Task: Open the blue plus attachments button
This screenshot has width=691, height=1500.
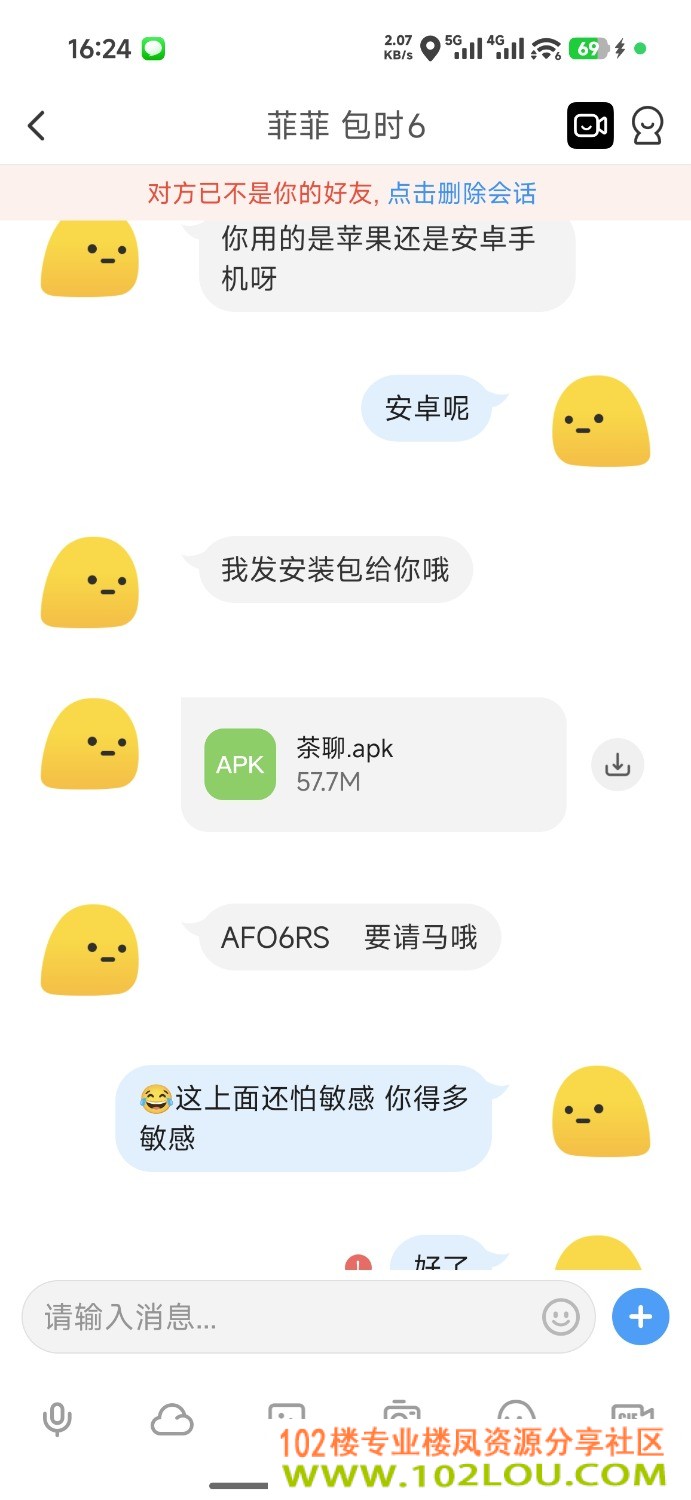Action: tap(640, 1317)
